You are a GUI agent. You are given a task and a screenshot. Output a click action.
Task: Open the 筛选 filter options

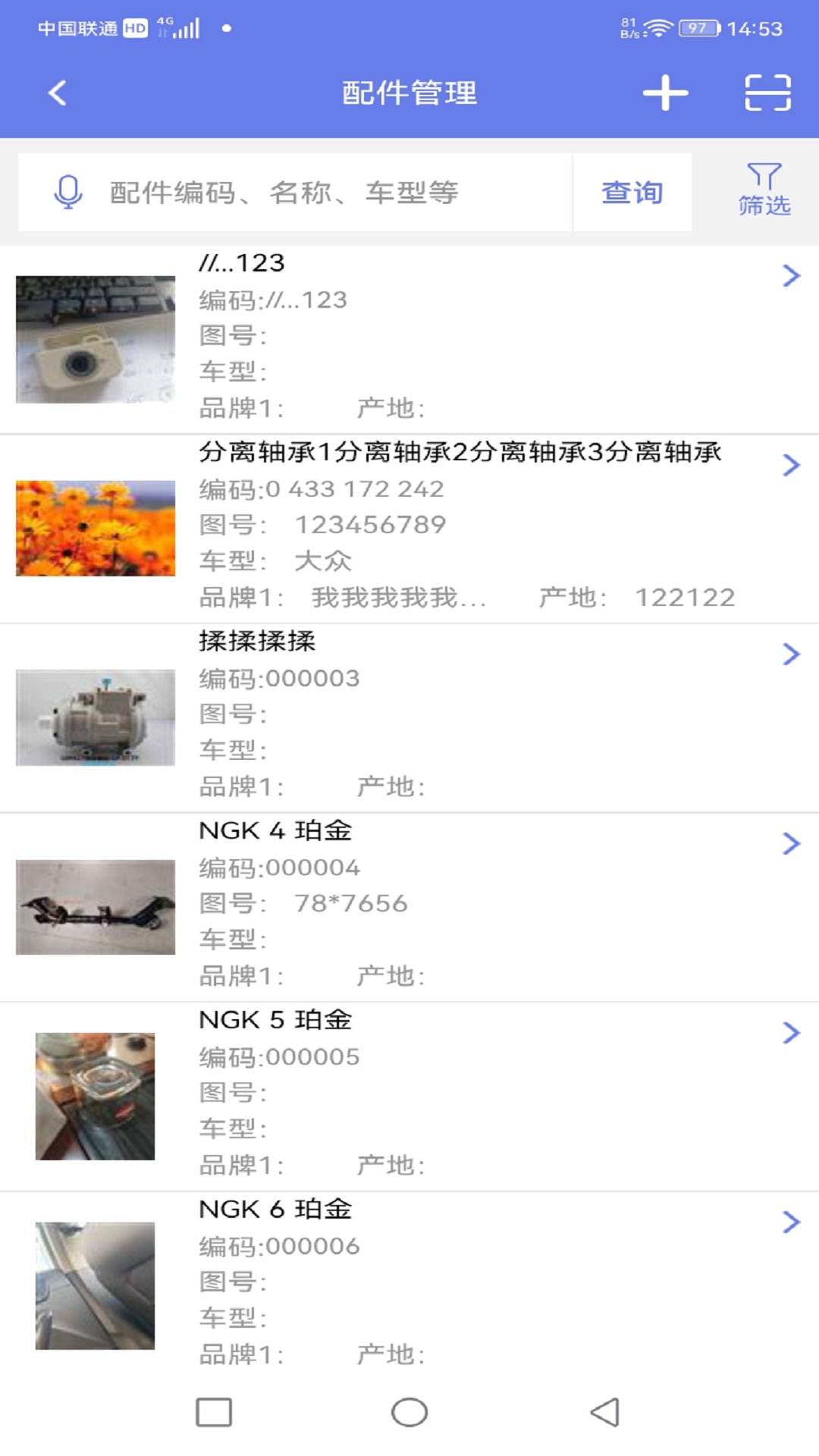tap(764, 190)
